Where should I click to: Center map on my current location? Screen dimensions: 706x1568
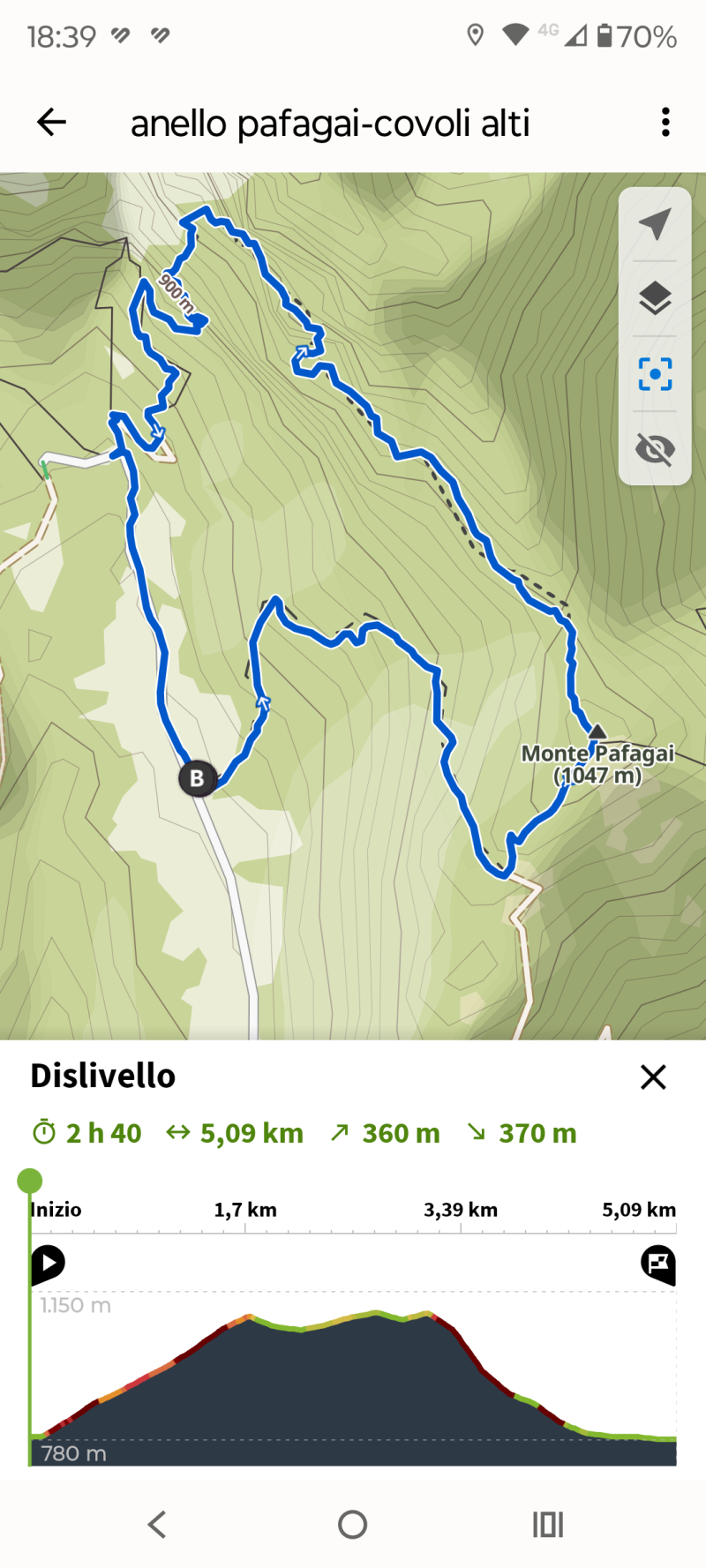pos(655,224)
